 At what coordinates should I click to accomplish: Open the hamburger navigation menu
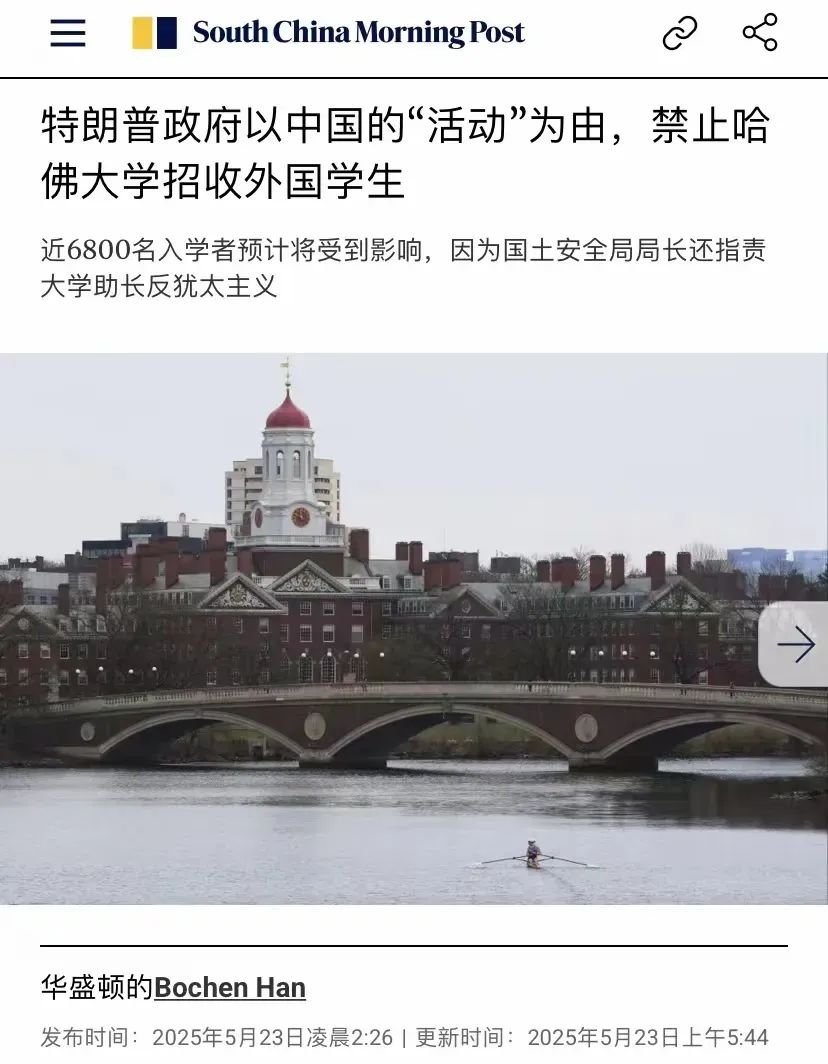click(x=68, y=34)
